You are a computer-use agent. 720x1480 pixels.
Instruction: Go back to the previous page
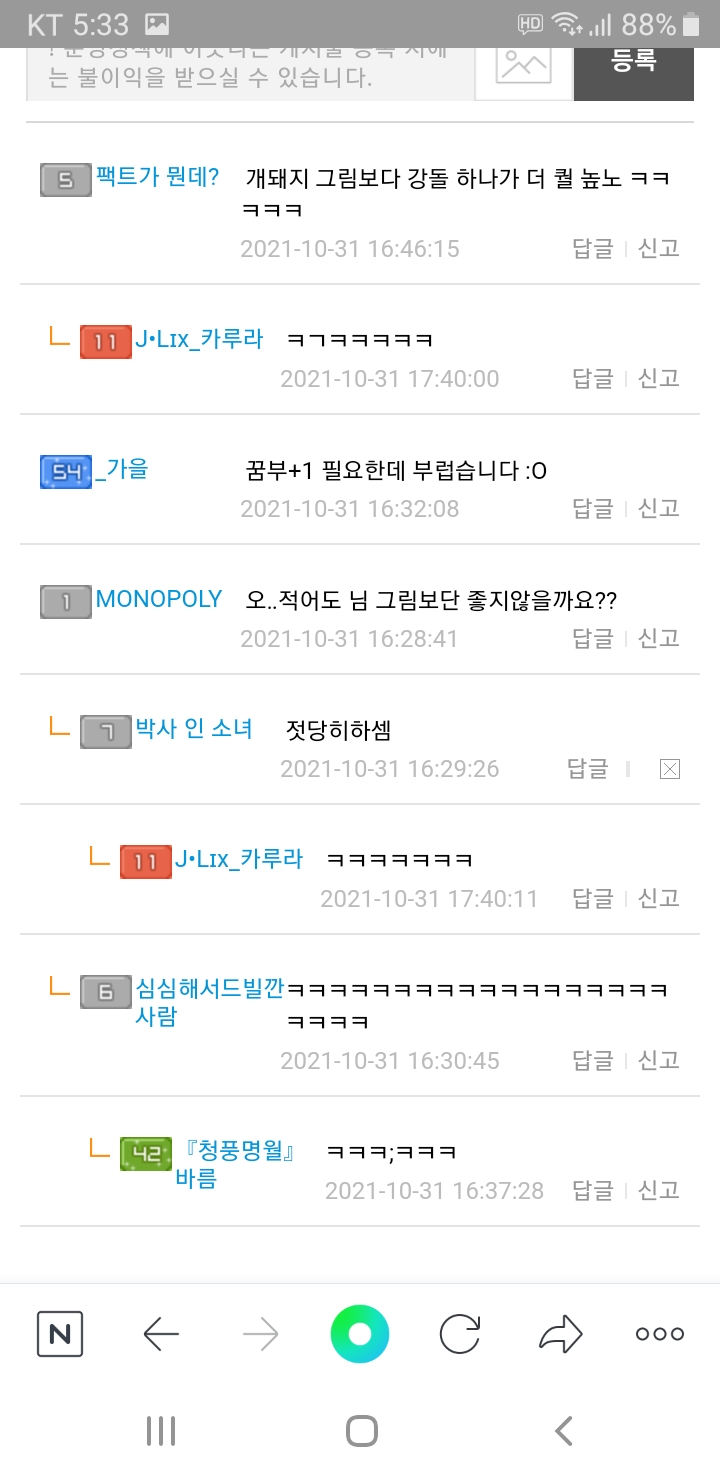click(x=161, y=1333)
